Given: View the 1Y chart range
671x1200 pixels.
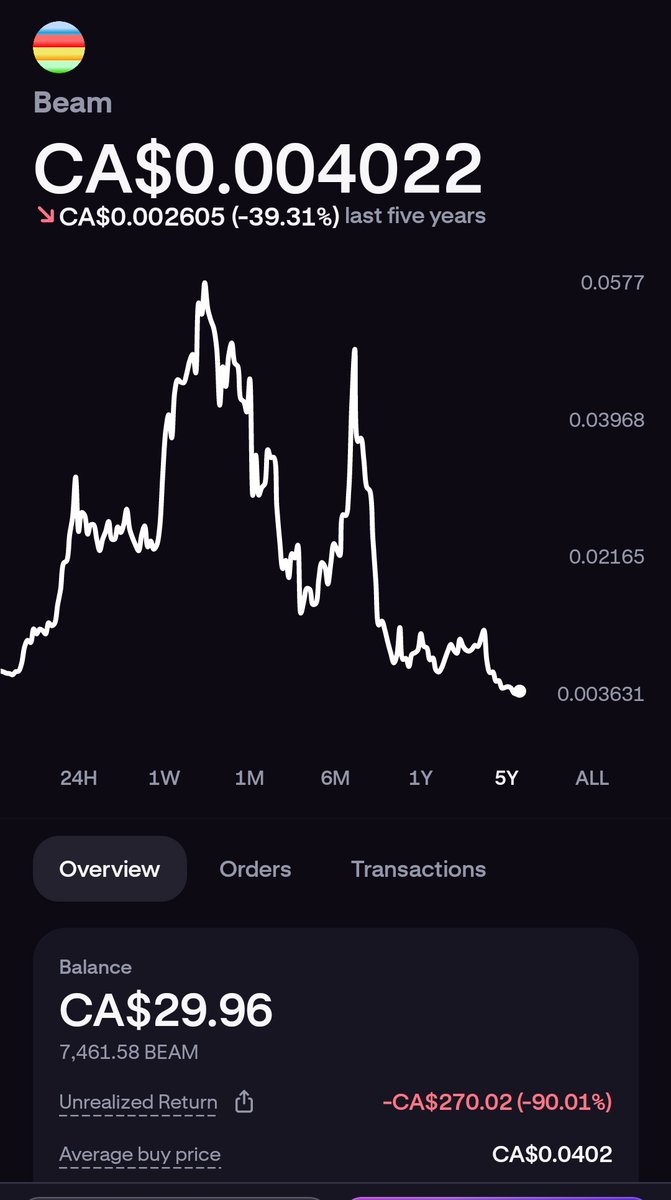Looking at the screenshot, I should click(x=420, y=778).
